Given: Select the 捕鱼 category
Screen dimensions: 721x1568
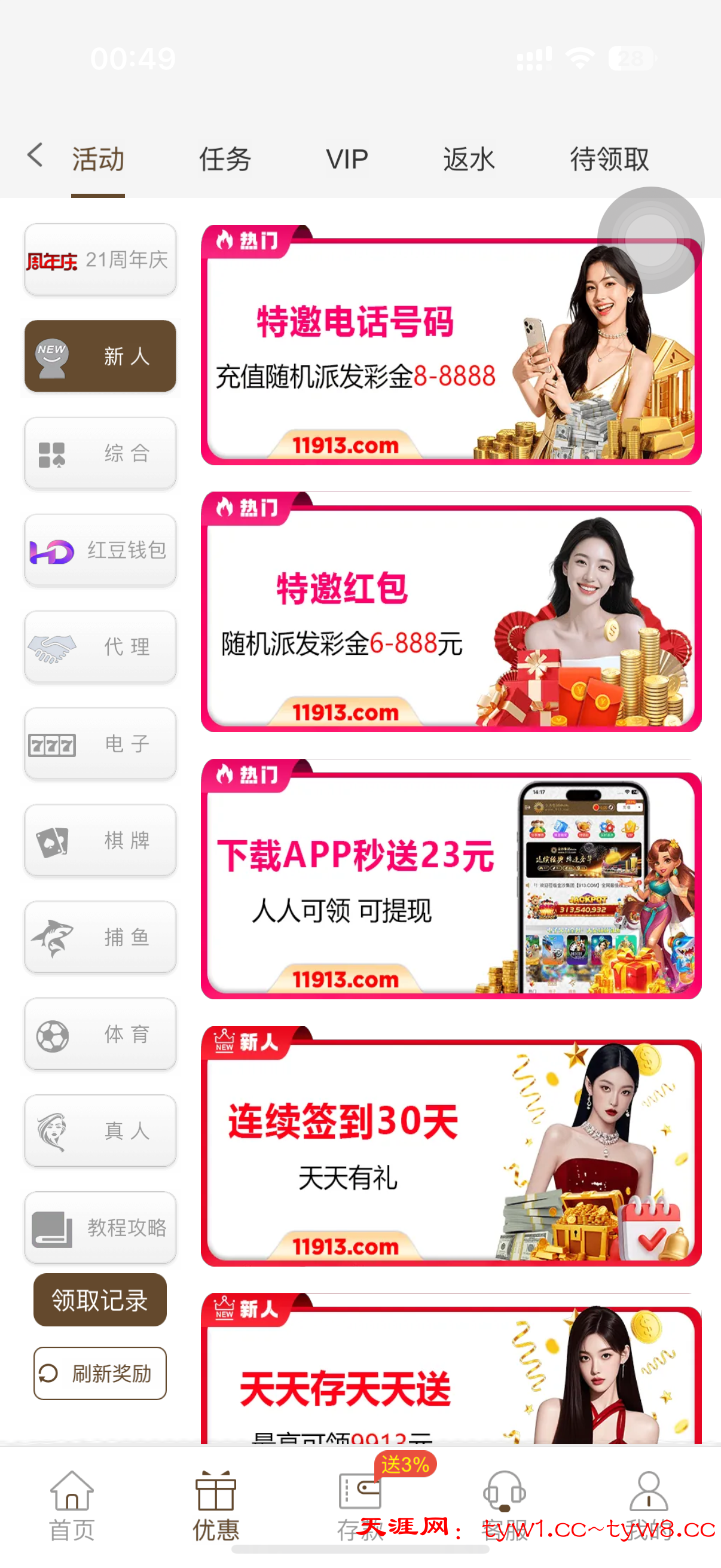Looking at the screenshot, I should coord(100,938).
